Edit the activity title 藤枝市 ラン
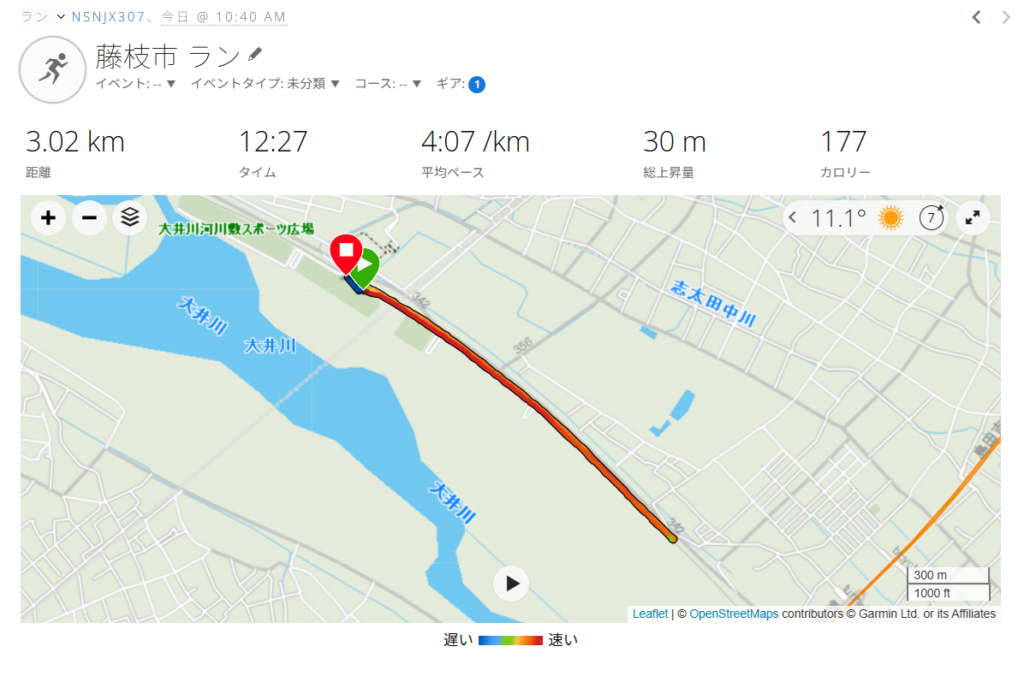Image resolution: width=1024 pixels, height=688 pixels. tap(256, 54)
